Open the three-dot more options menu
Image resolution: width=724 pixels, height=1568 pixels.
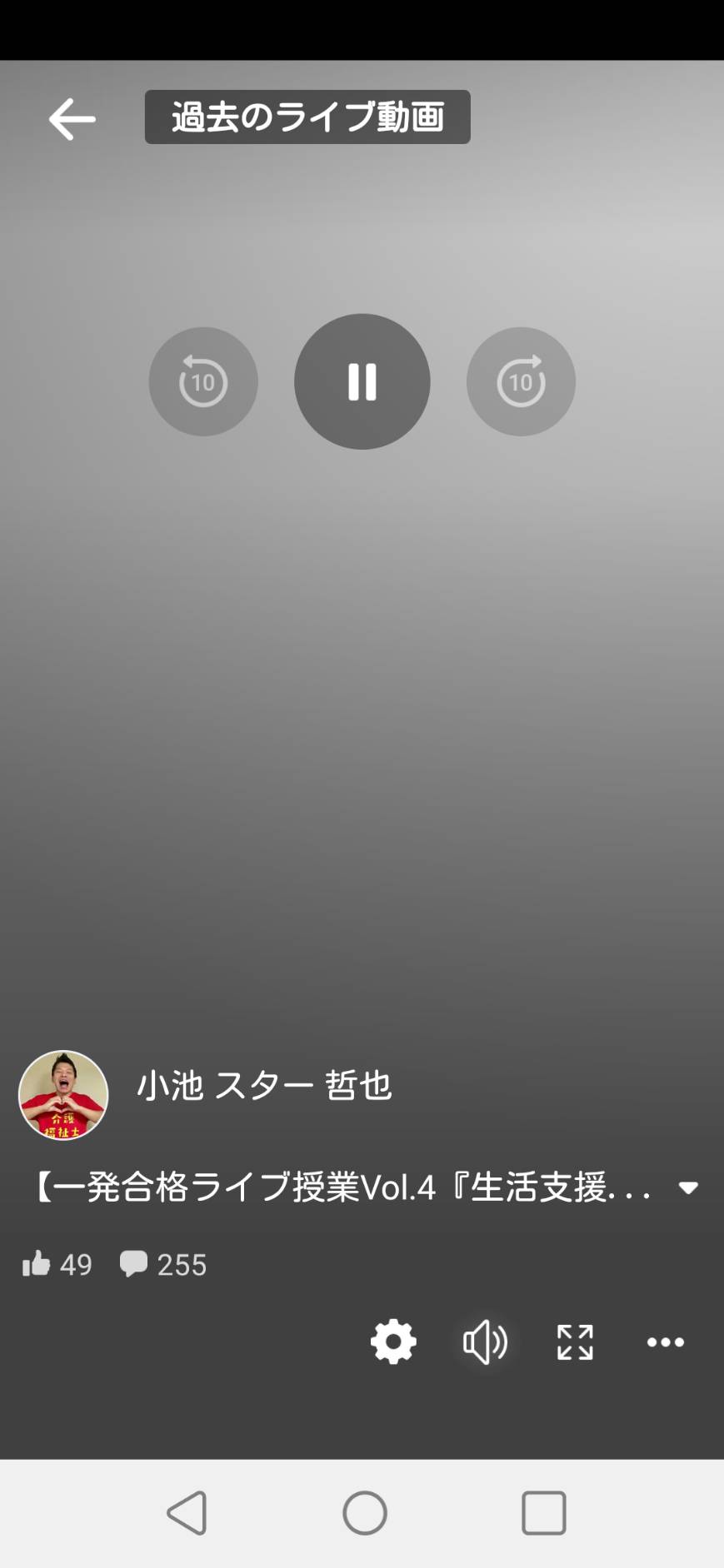tap(666, 1342)
